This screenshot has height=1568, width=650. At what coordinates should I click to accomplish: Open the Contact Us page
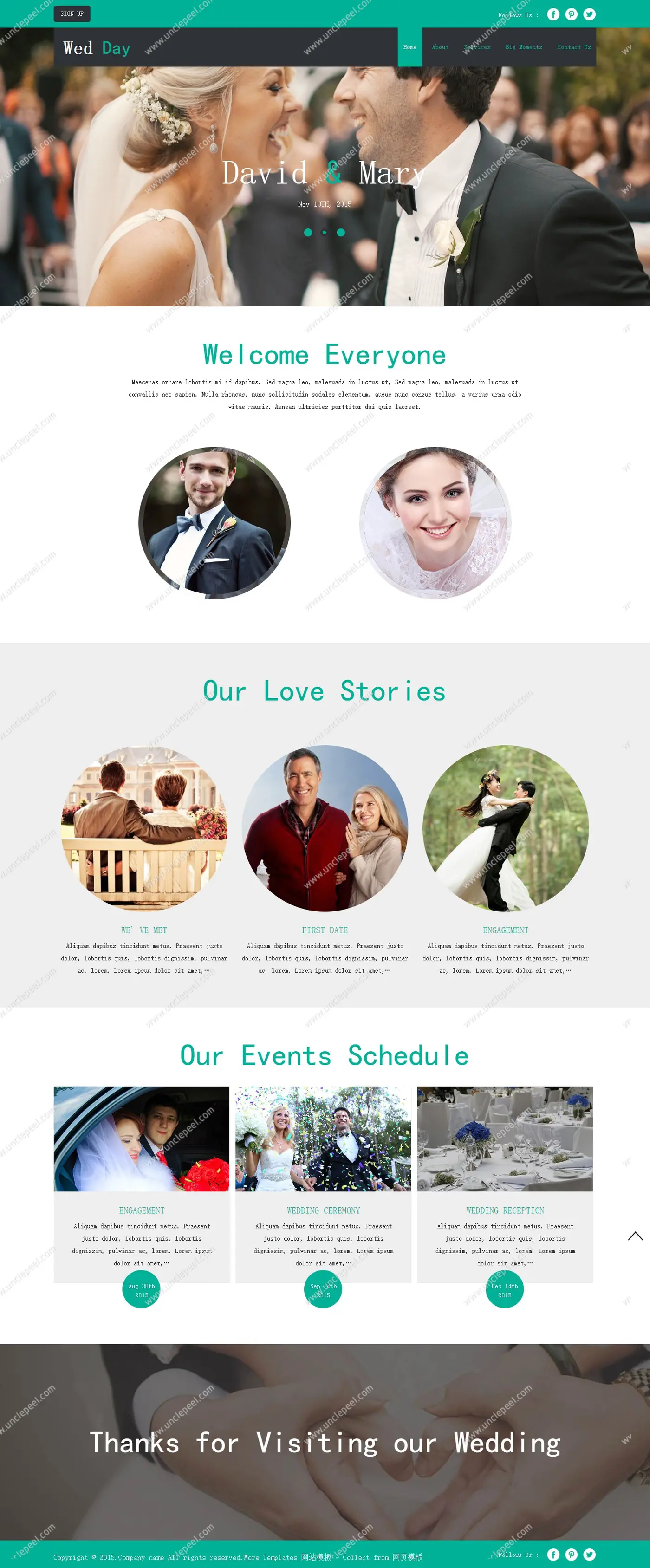tap(573, 47)
